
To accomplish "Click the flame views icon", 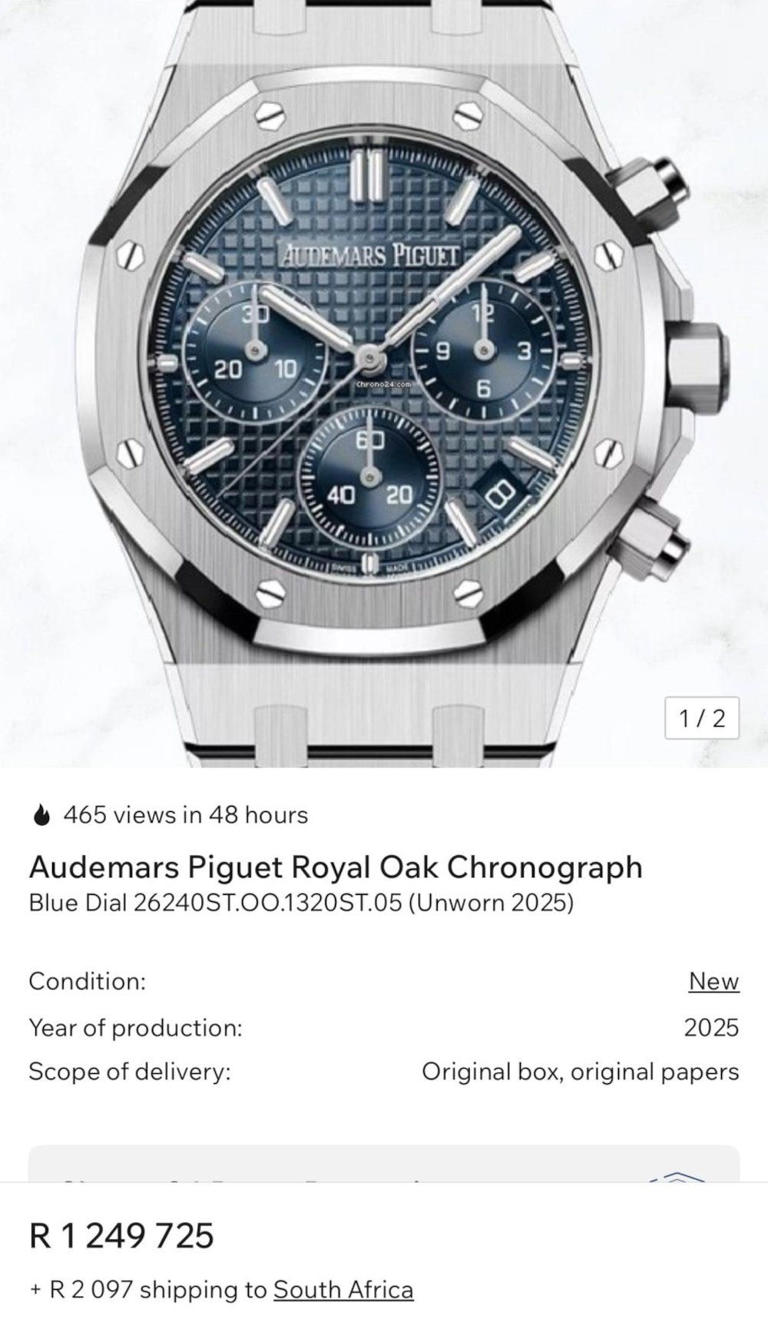I will [39, 816].
